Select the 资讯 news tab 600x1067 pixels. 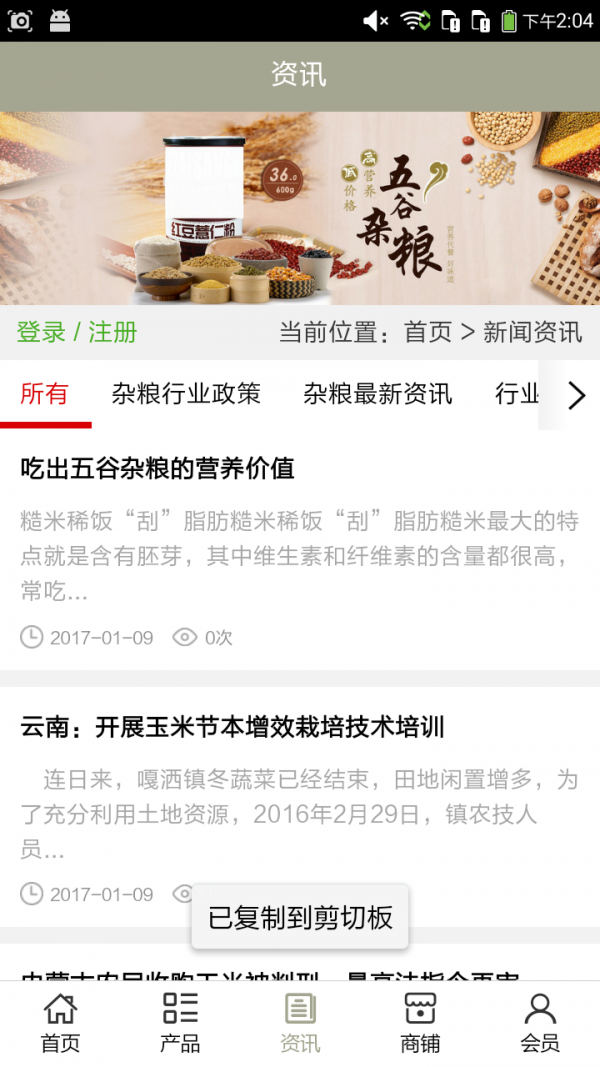(300, 1023)
